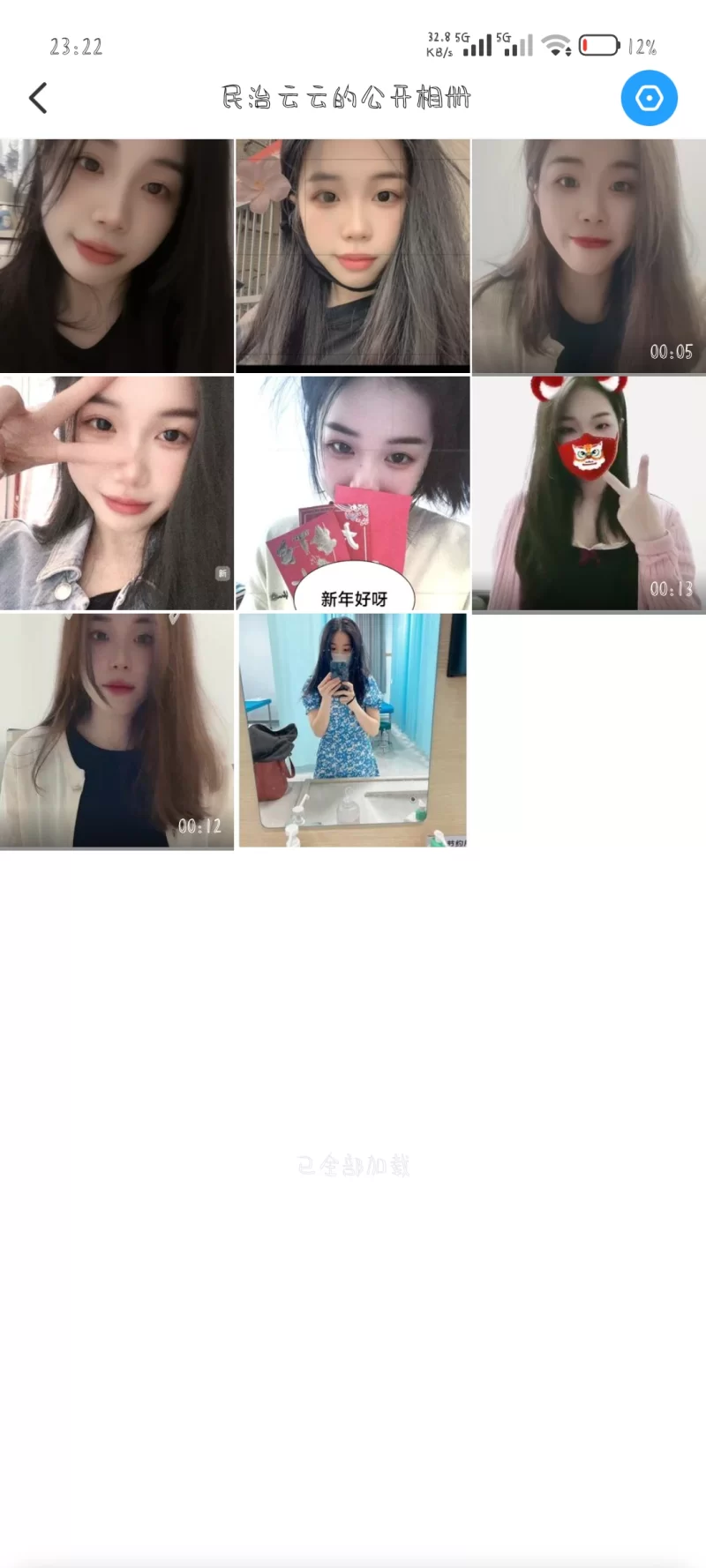Open the photo with pink flower decoration

point(352,256)
